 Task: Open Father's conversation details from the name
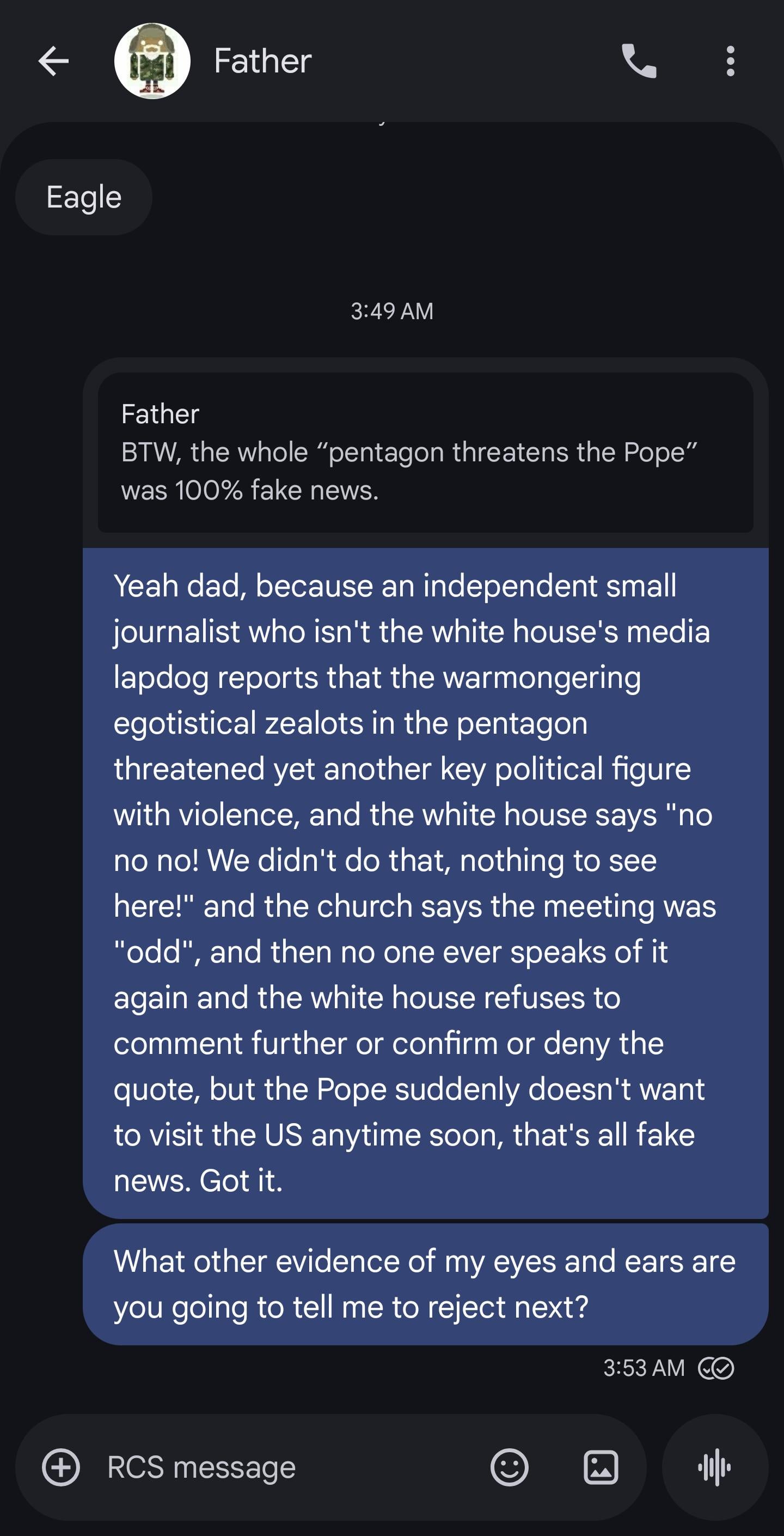coord(262,61)
